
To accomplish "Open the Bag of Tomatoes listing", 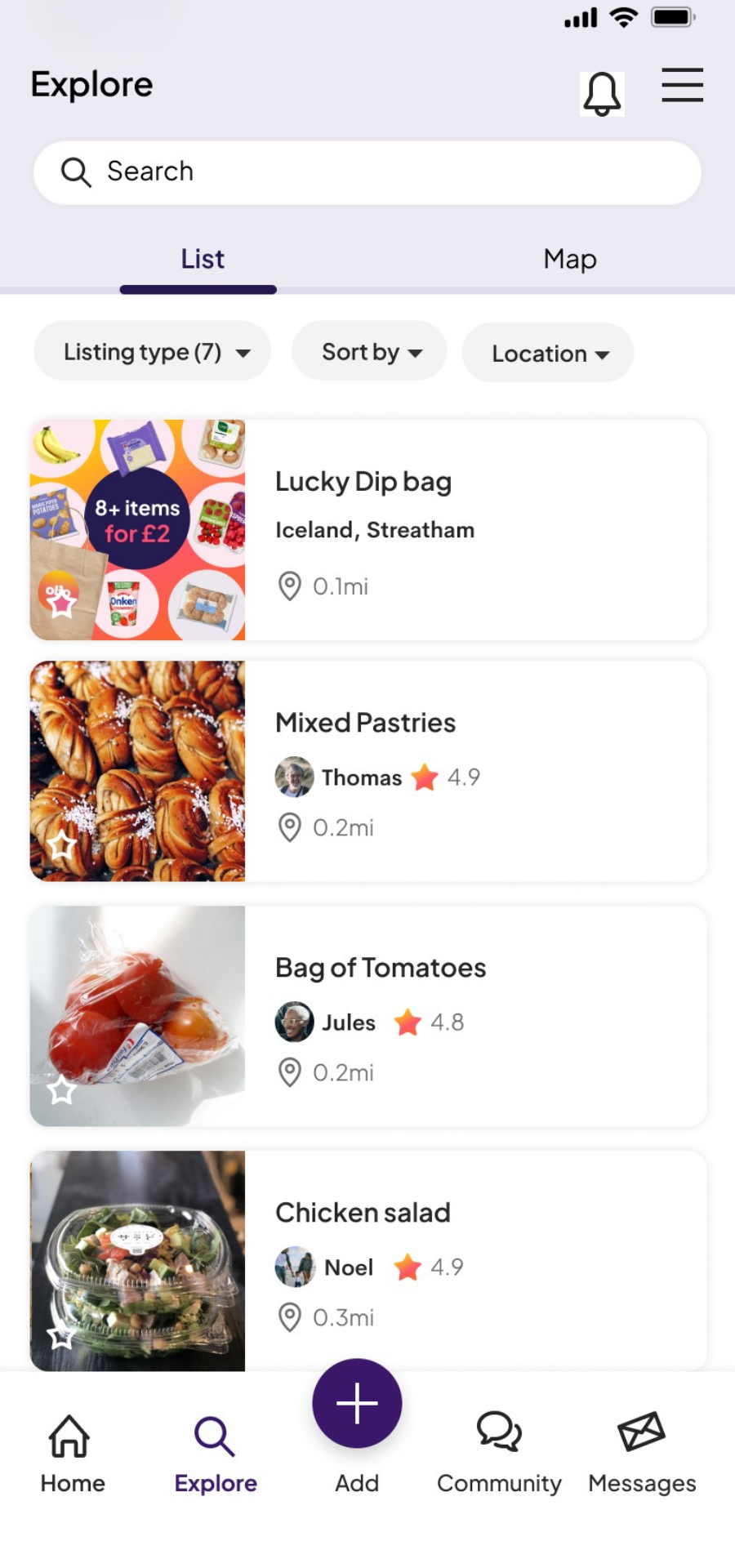I will point(474,1016).
